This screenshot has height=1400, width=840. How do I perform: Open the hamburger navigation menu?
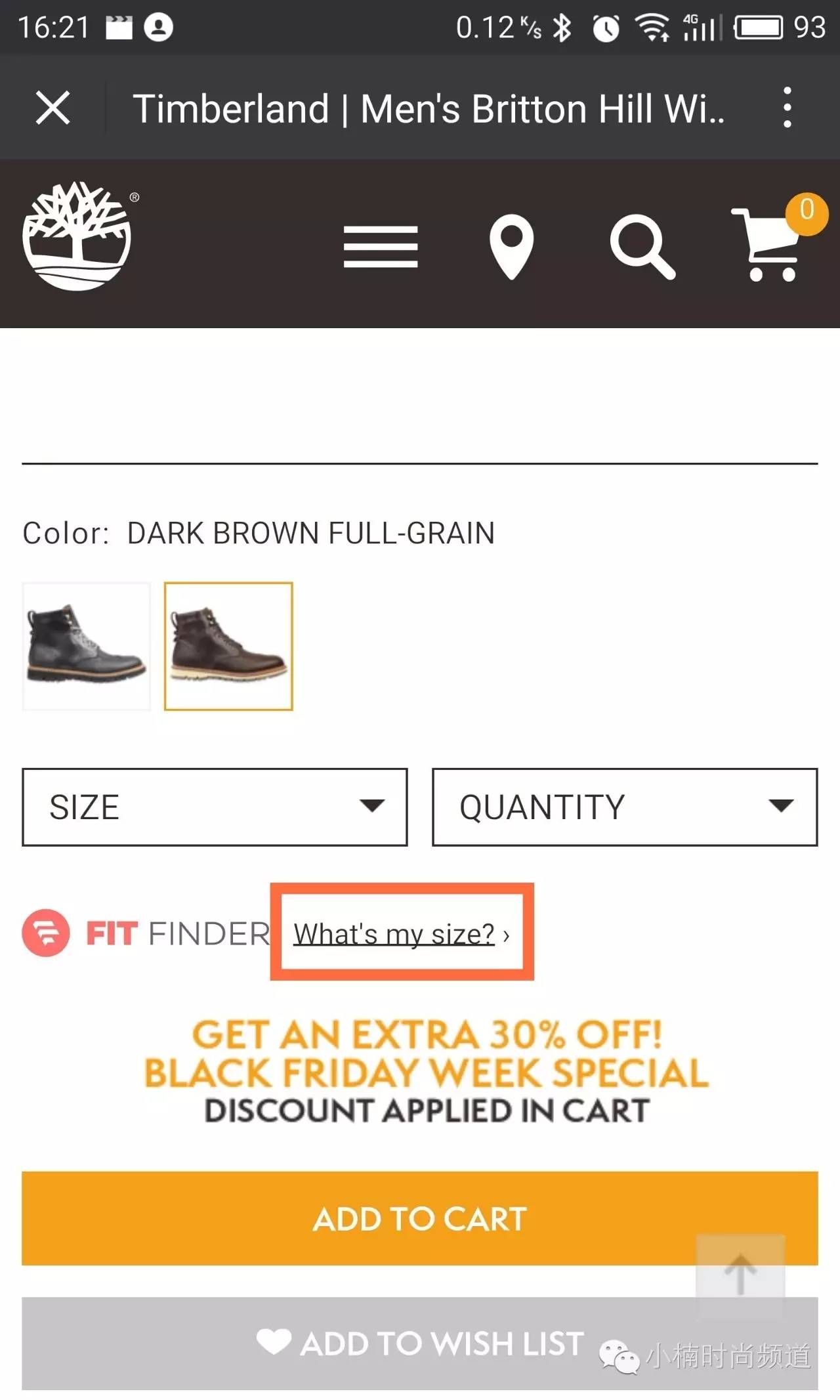click(381, 247)
